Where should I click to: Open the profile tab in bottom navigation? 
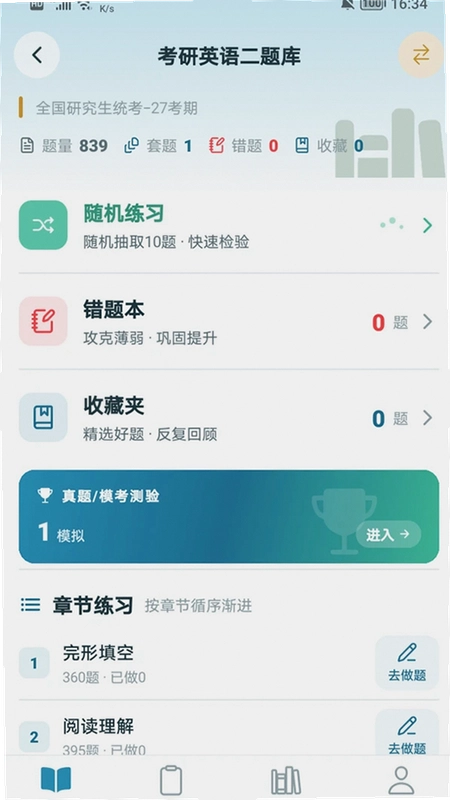point(401,780)
